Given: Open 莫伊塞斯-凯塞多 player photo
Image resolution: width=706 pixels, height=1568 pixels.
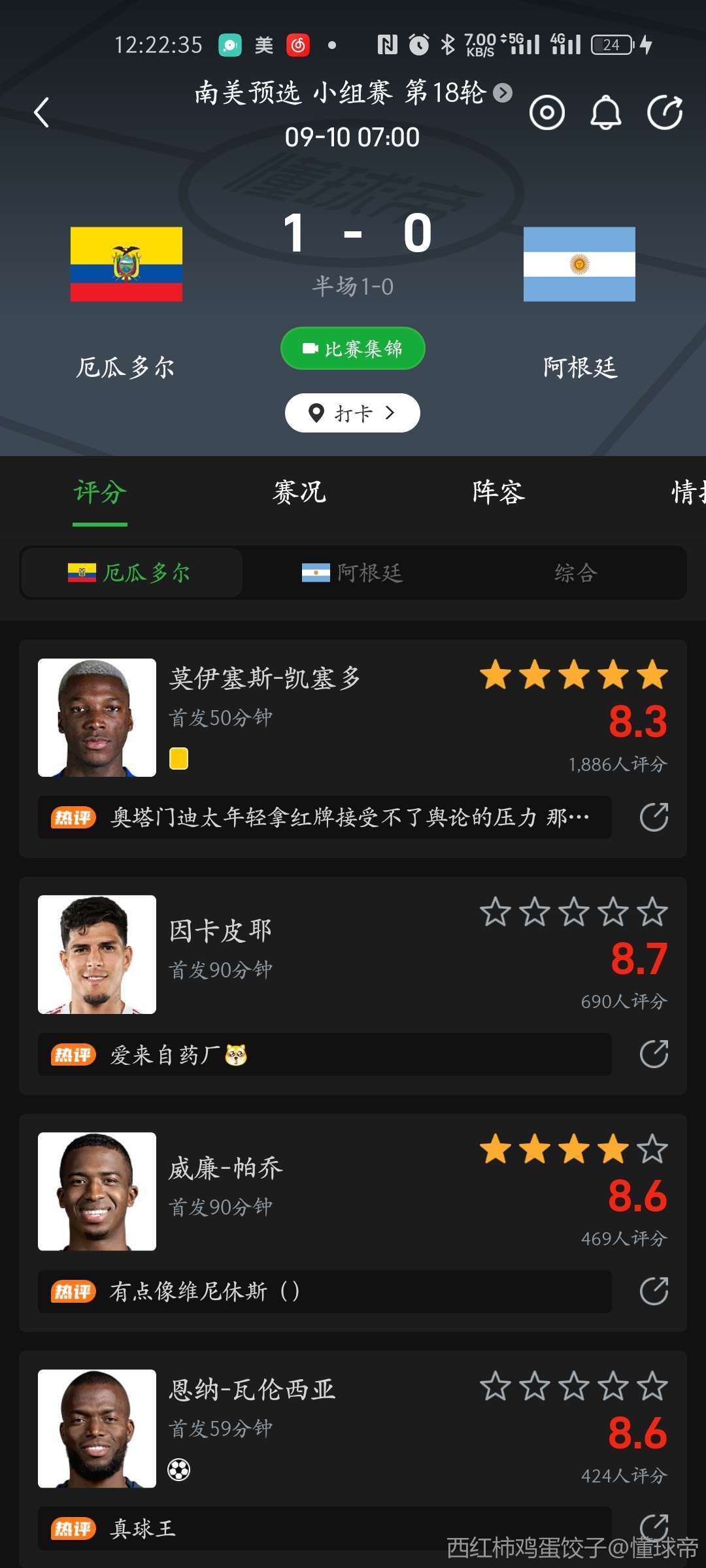Looking at the screenshot, I should pos(97,717).
